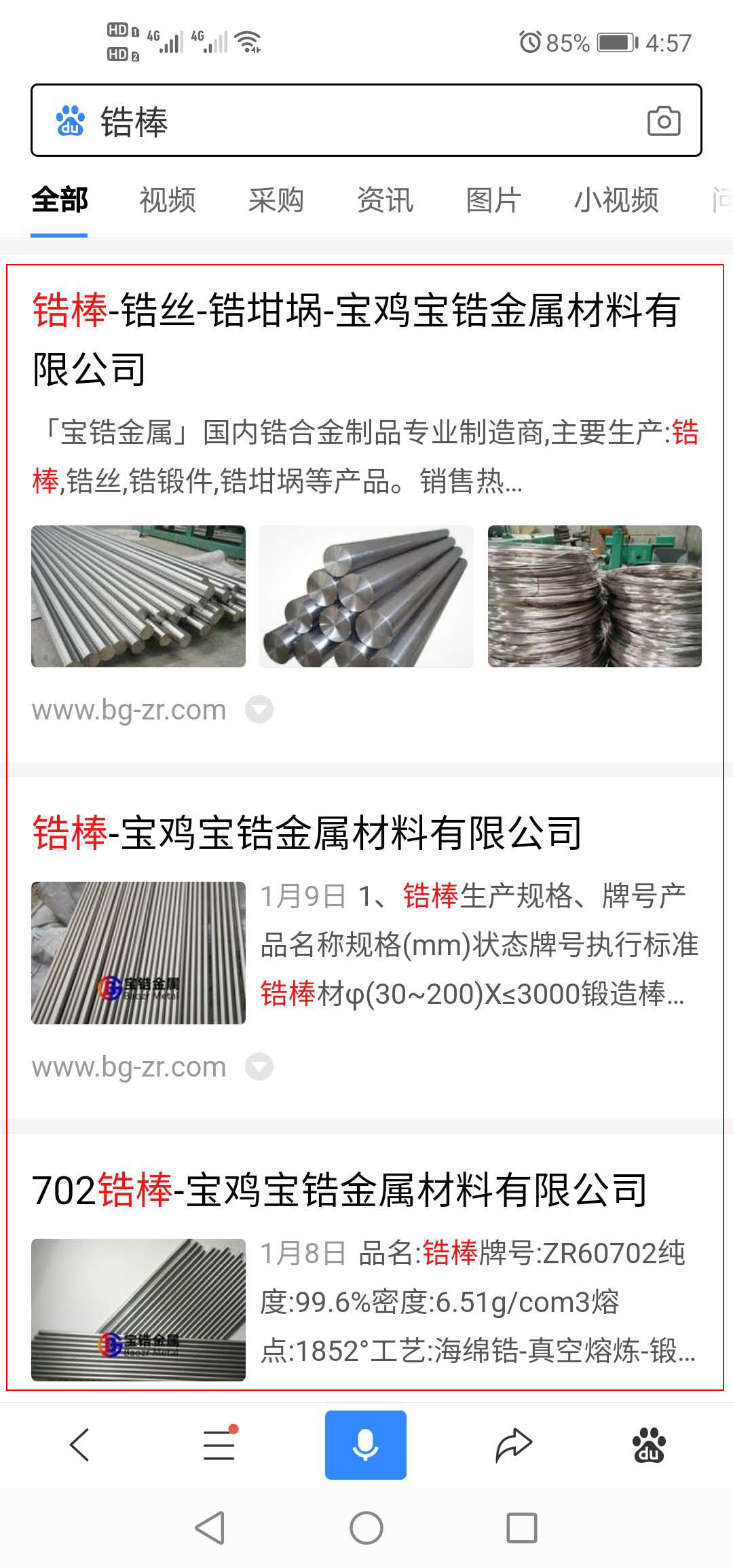Expand dropdown beside second www.bg-zr.com

(x=259, y=1066)
